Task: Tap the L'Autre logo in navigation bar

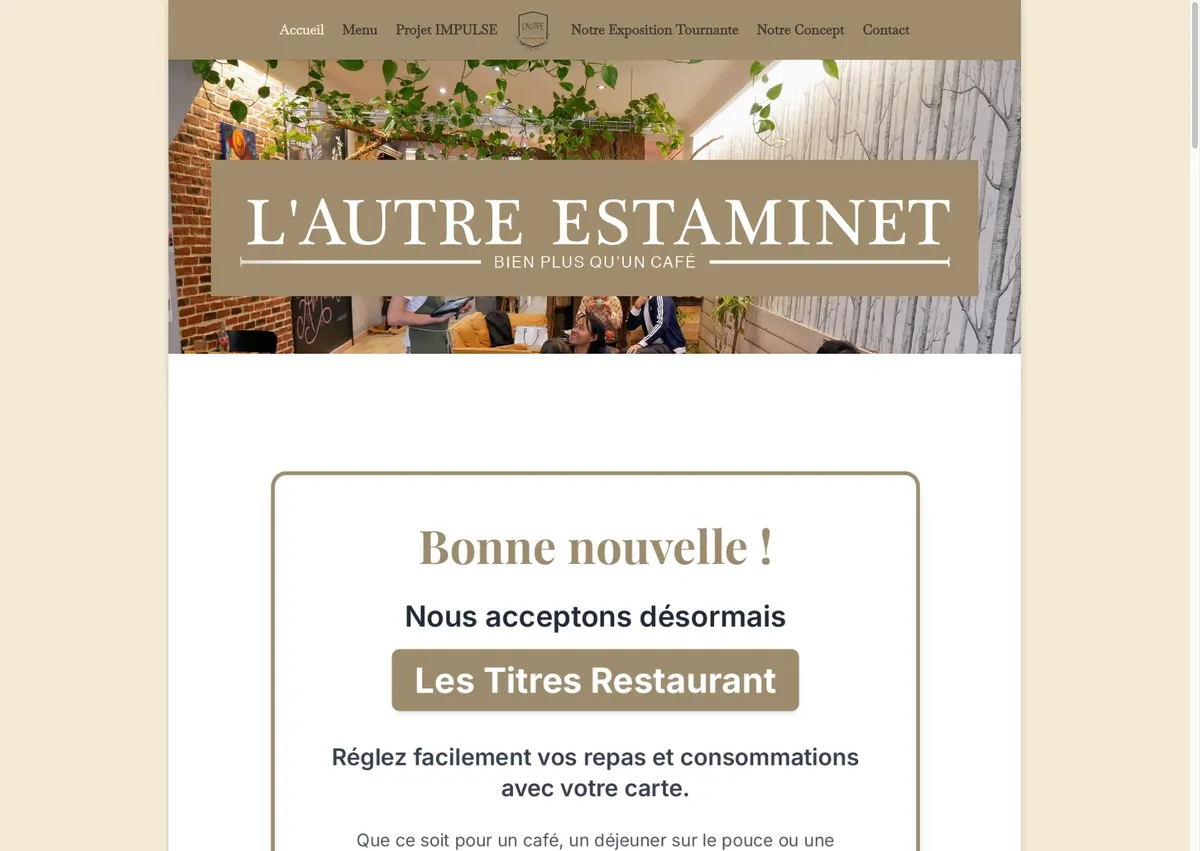Action: [533, 30]
